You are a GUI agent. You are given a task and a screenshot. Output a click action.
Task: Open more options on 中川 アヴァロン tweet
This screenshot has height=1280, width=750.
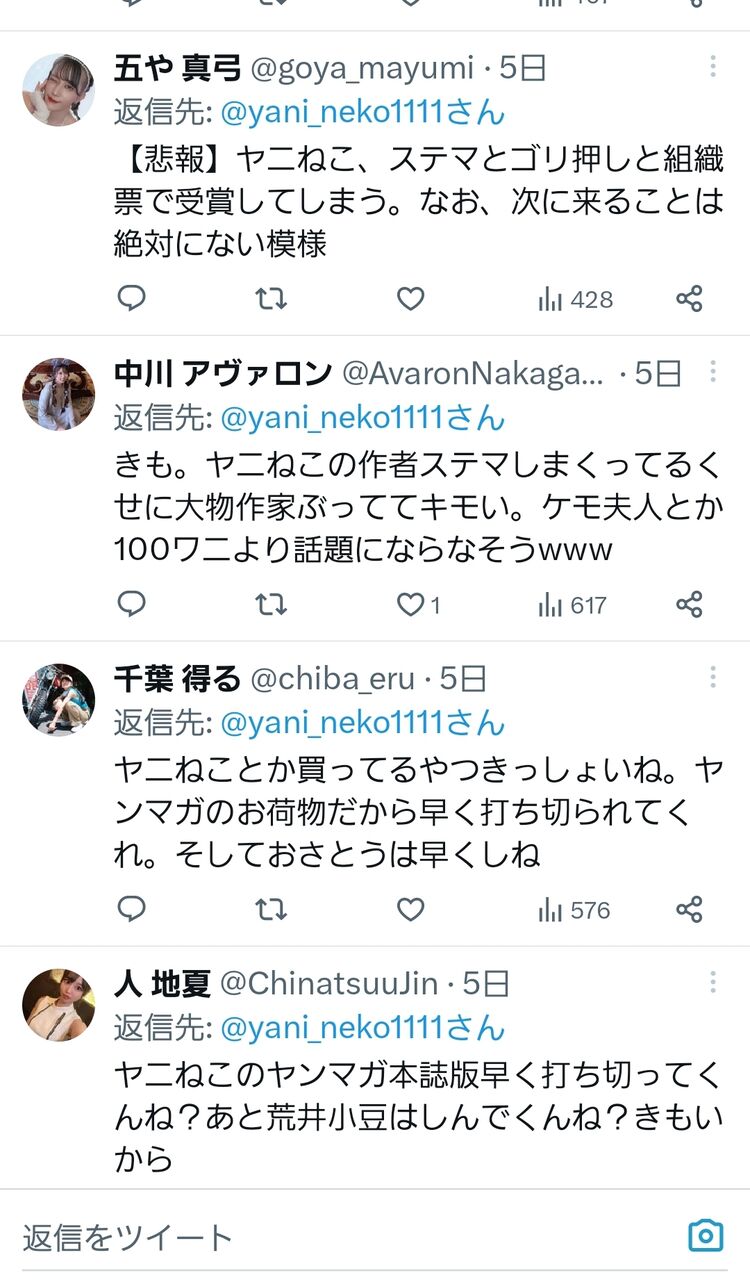click(713, 373)
